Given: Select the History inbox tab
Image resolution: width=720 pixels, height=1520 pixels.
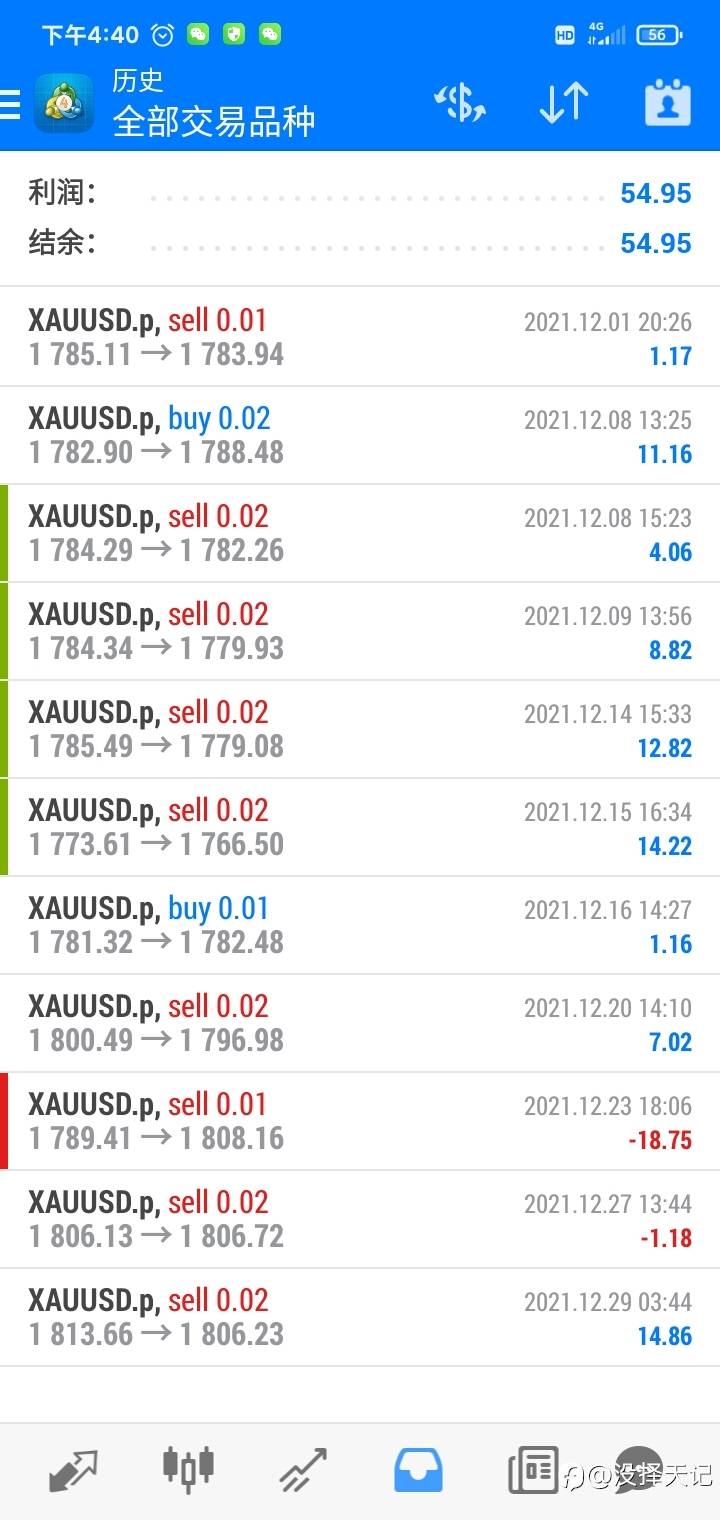Looking at the screenshot, I should click(x=418, y=1470).
